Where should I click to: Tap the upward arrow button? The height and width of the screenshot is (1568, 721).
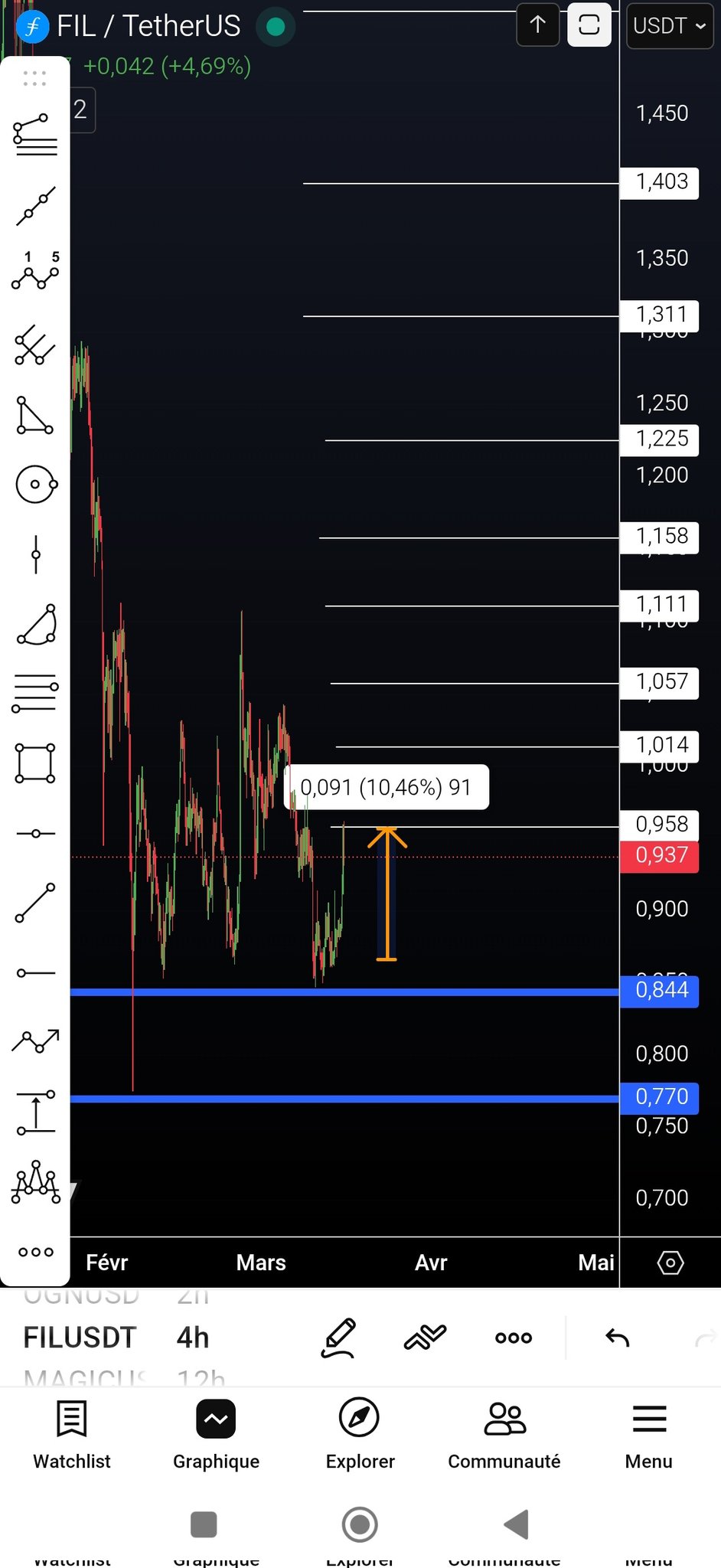pos(538,25)
